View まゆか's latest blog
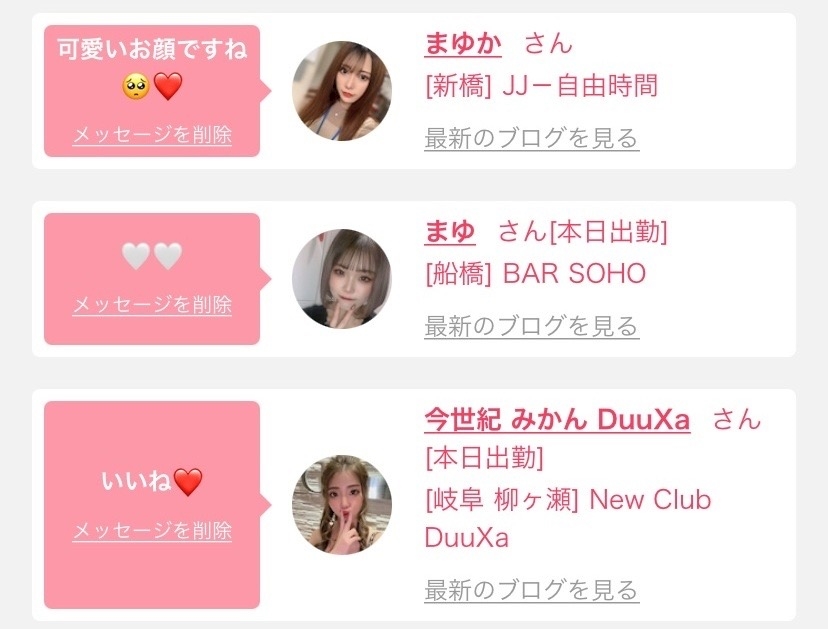The height and width of the screenshot is (629, 828). pos(531,138)
